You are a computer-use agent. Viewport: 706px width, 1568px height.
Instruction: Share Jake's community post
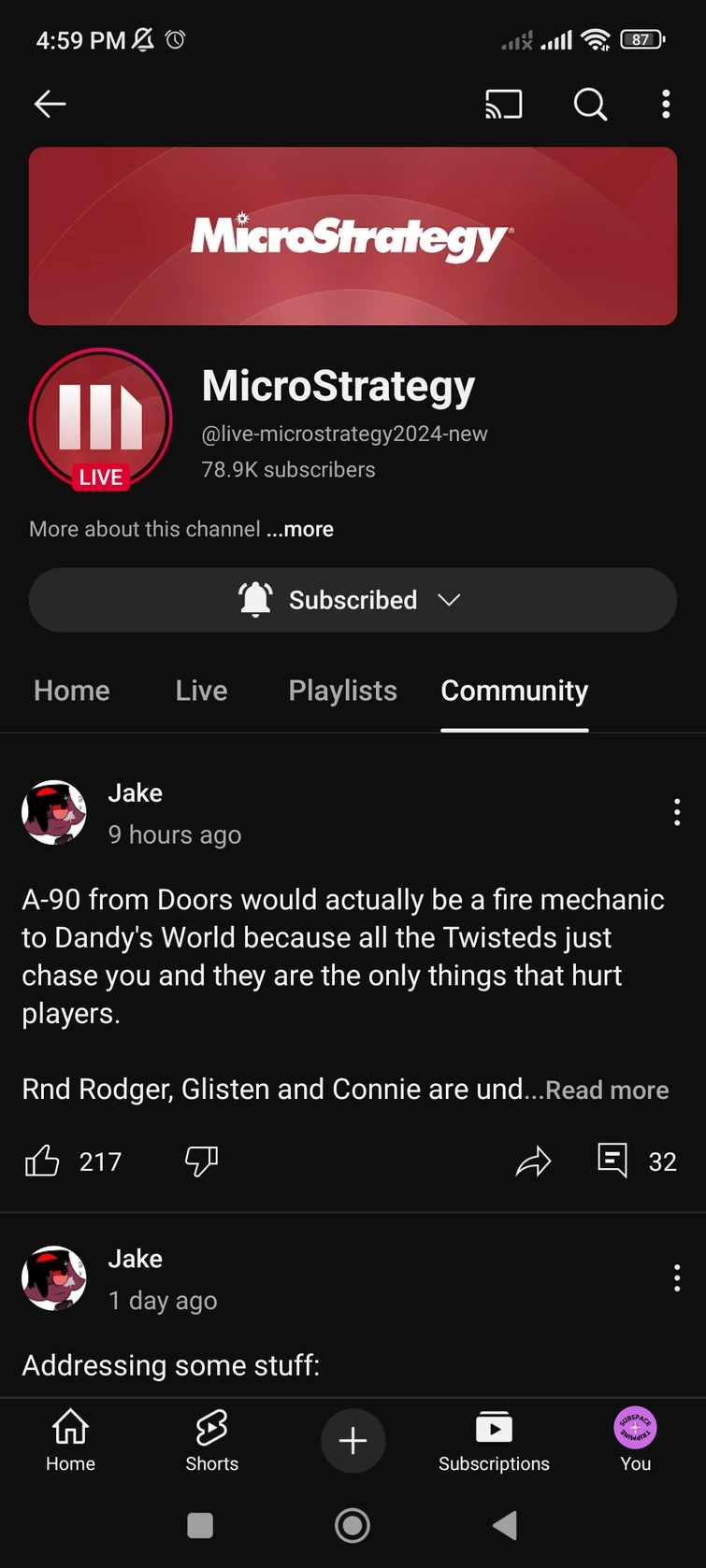click(533, 1161)
